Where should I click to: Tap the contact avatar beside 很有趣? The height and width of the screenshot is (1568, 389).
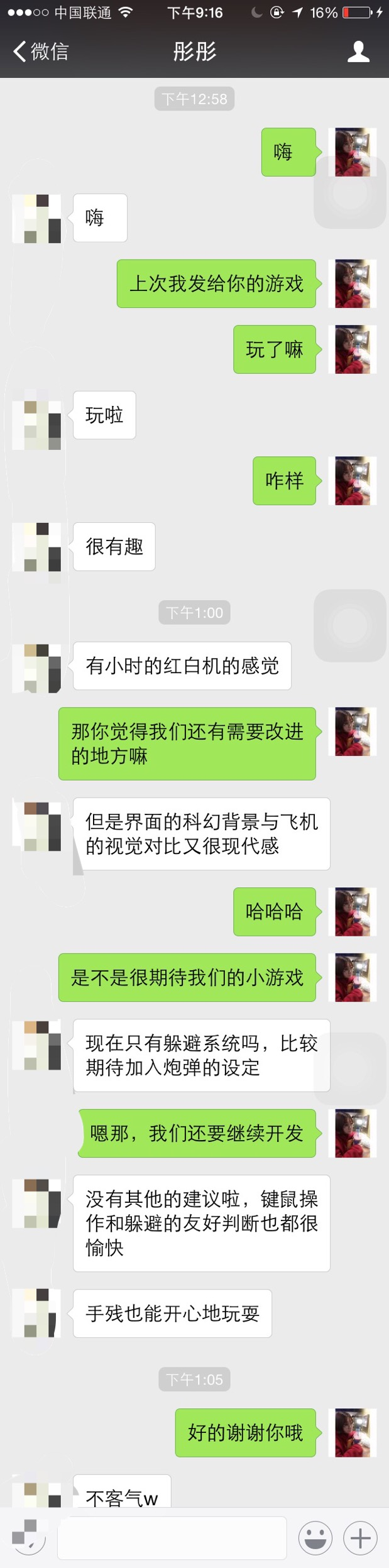(38, 546)
